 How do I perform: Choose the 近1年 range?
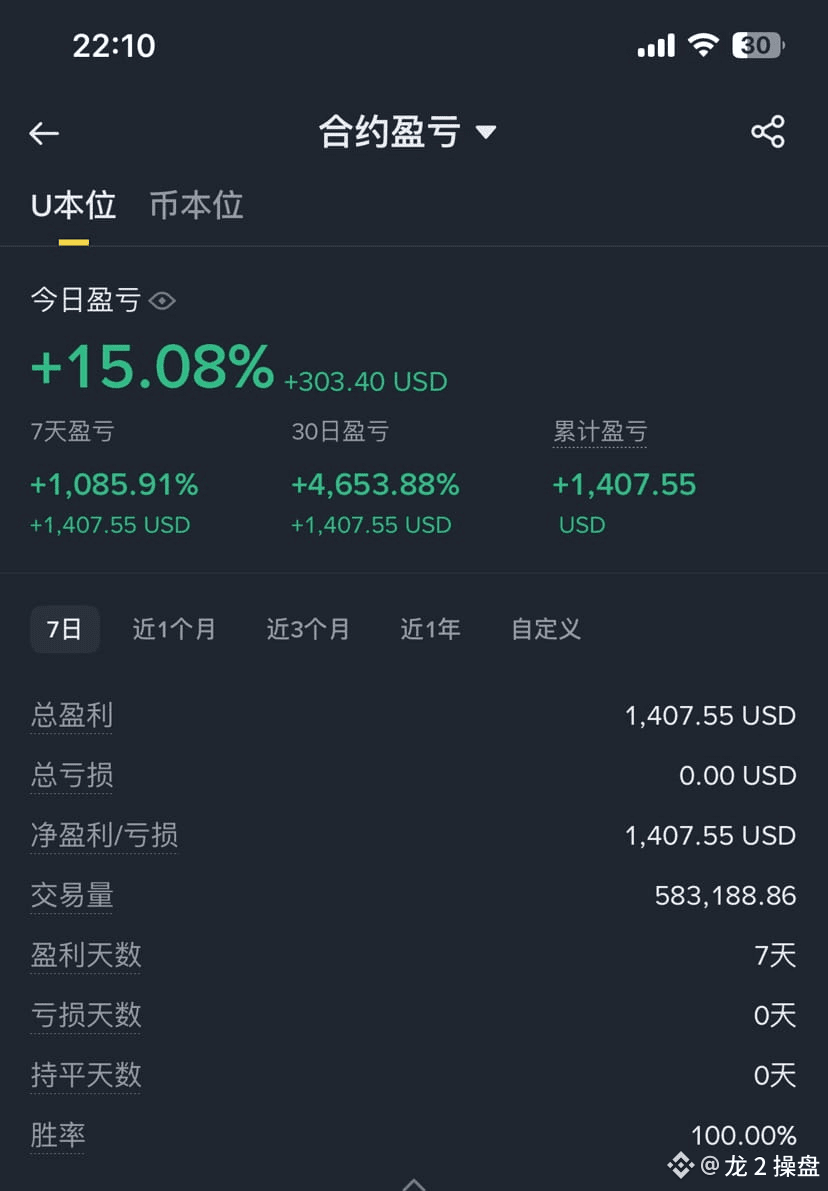tap(430, 629)
